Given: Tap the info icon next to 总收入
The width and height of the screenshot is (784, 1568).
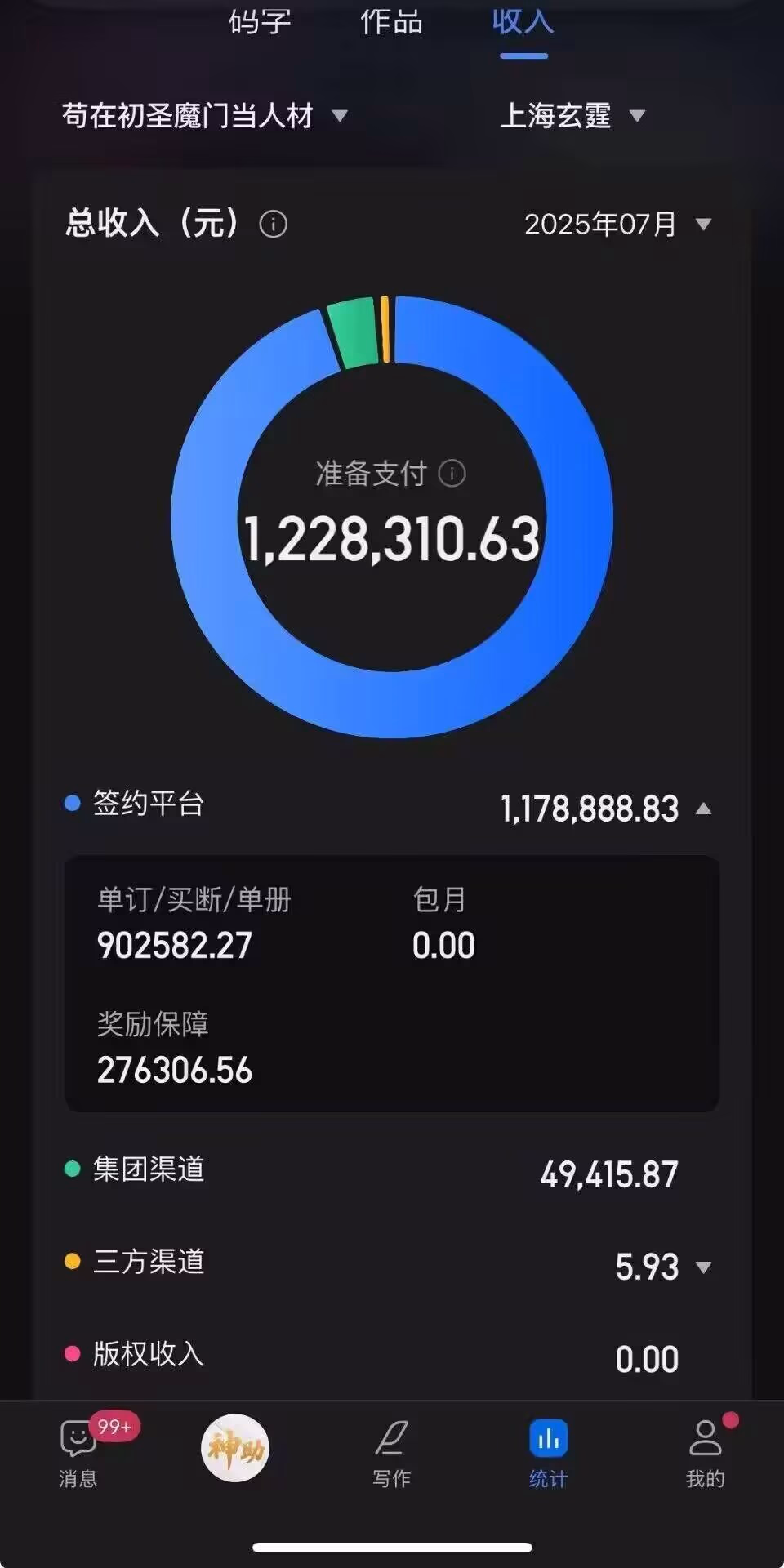Looking at the screenshot, I should pos(273,224).
